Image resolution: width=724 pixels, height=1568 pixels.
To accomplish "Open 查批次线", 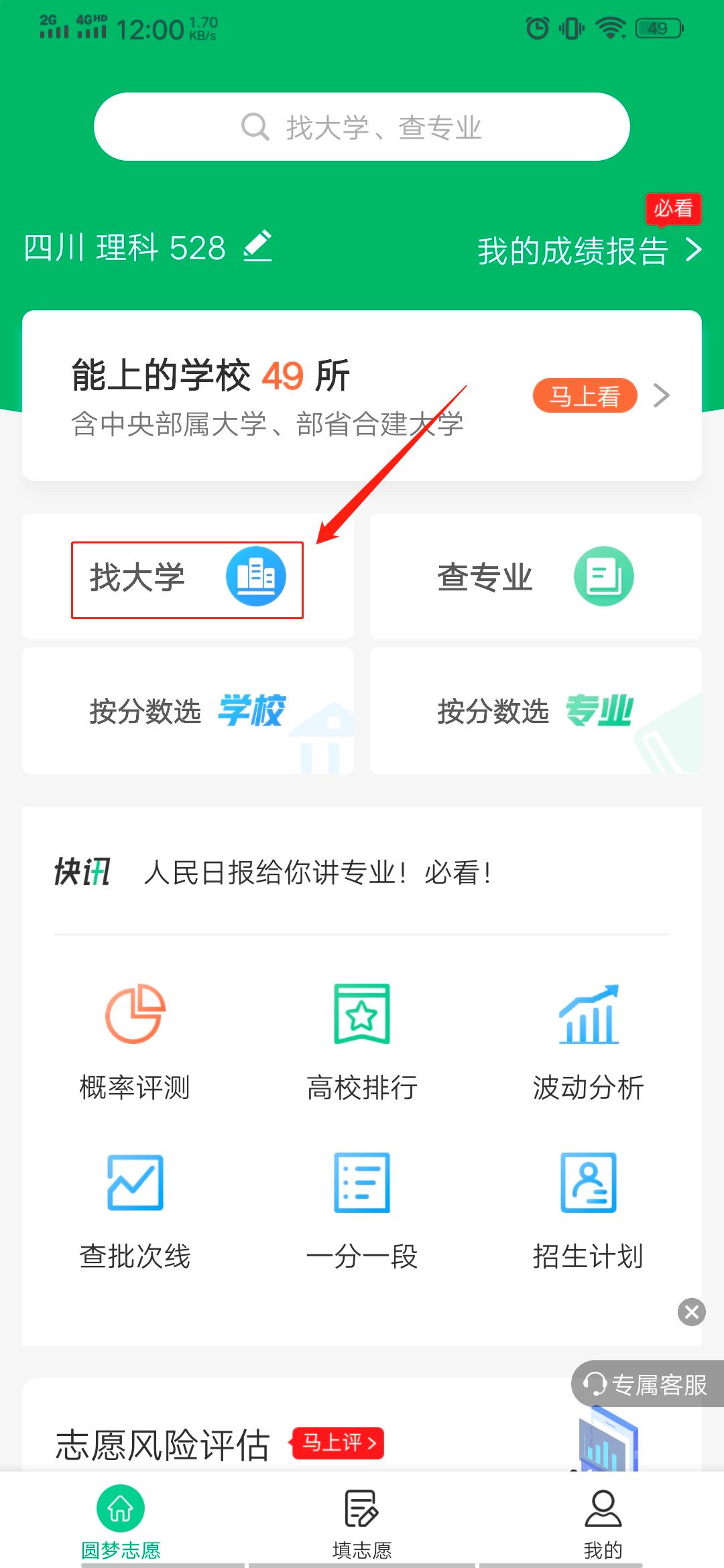I will [135, 1212].
